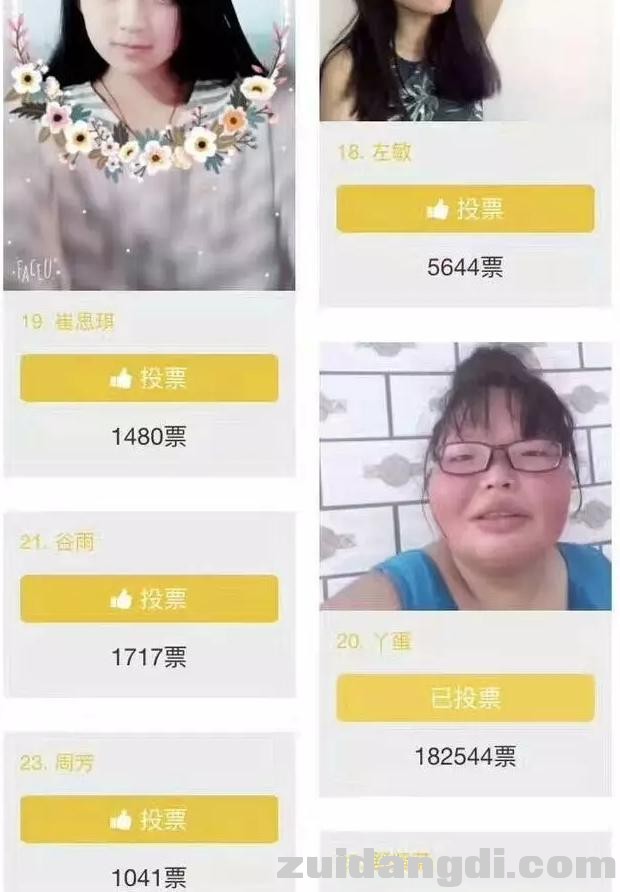Screen dimensions: 620x892
Task: Vote for candidate 21 谷雨
Action: coord(149,599)
